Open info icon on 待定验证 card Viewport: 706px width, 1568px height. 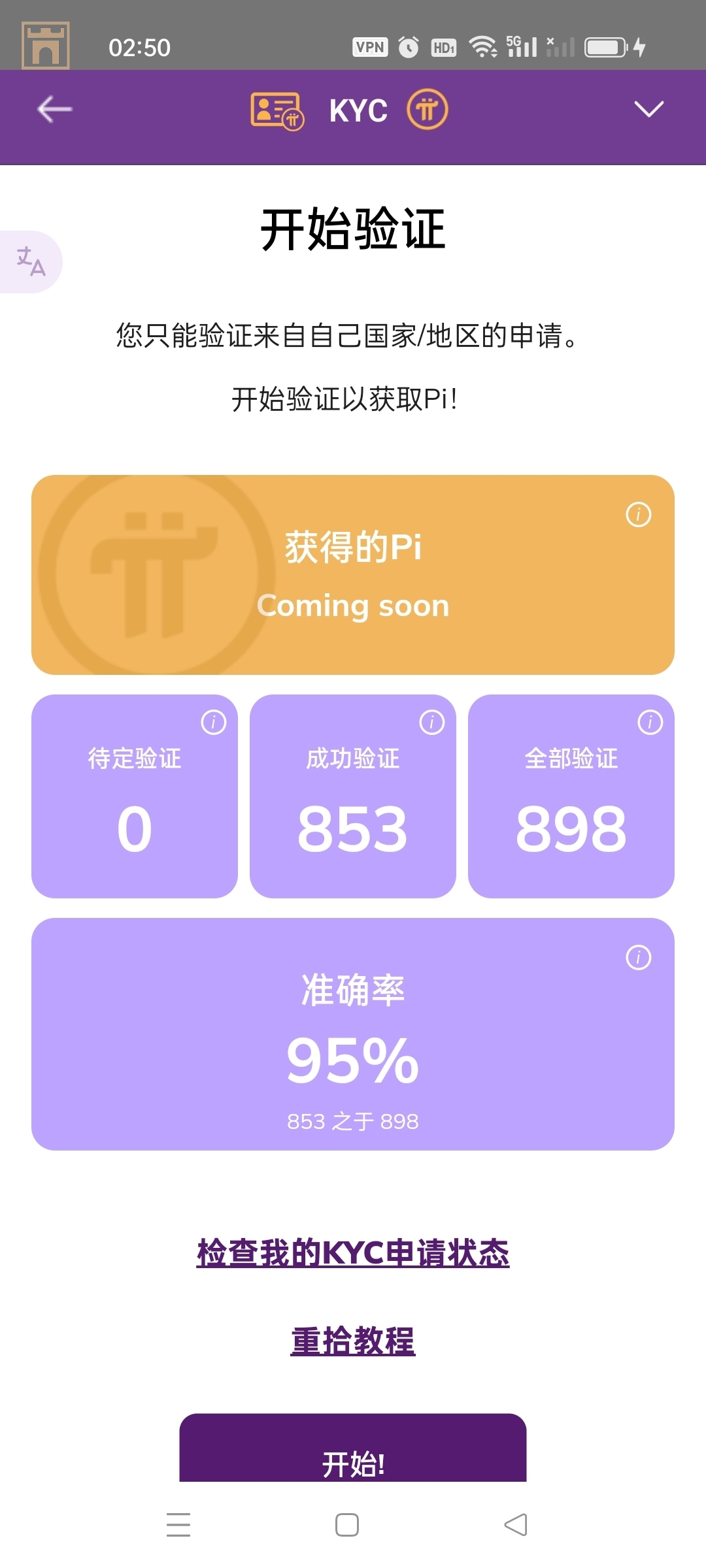pos(213,722)
